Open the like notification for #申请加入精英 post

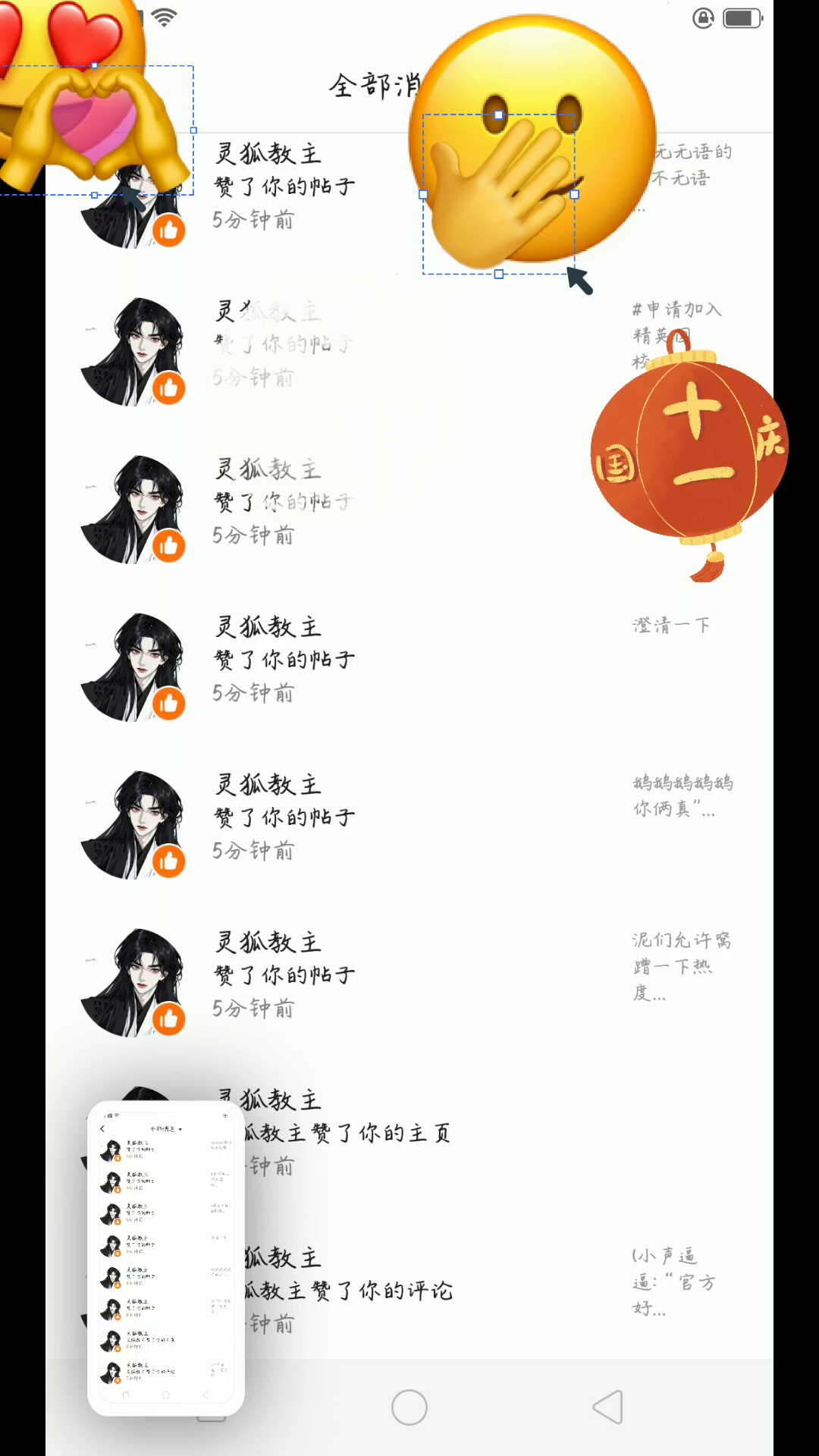(409, 346)
